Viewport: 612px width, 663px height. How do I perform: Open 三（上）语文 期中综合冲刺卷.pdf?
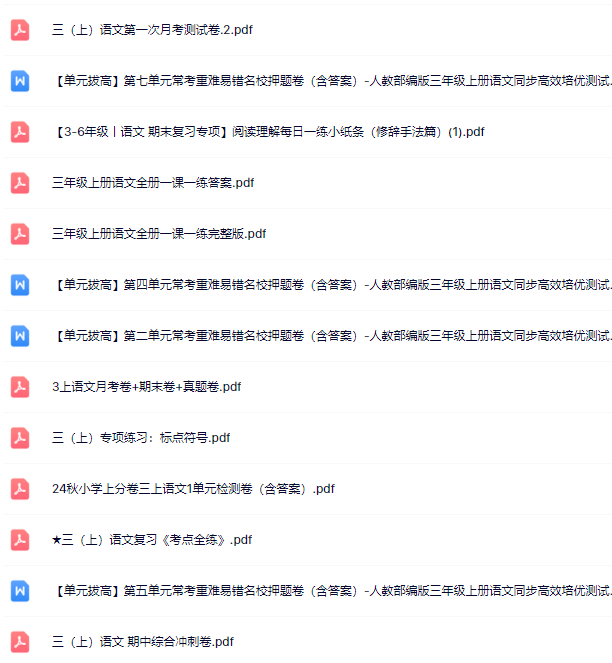(143, 642)
